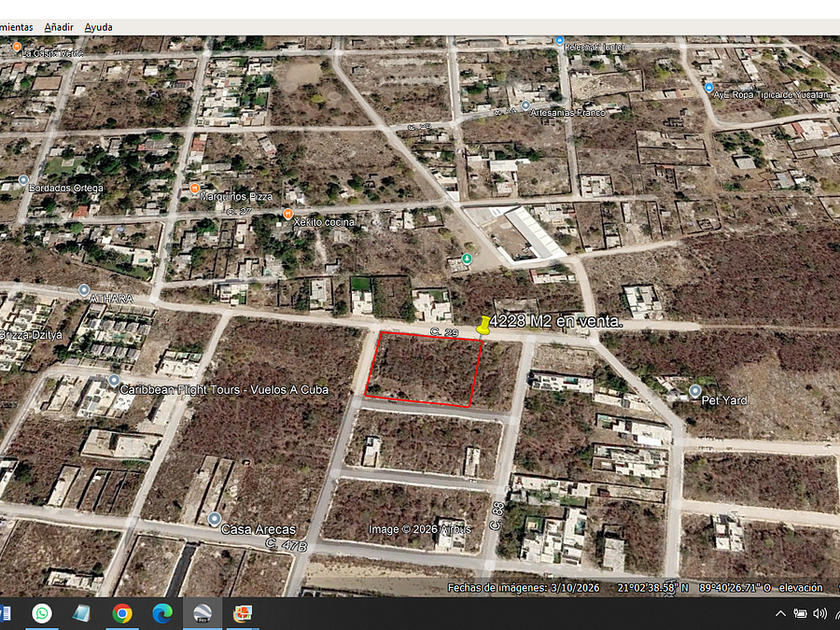The width and height of the screenshot is (840, 630).
Task: Select the yellow pushpin 4228 M2 en venta
Action: coord(483,326)
